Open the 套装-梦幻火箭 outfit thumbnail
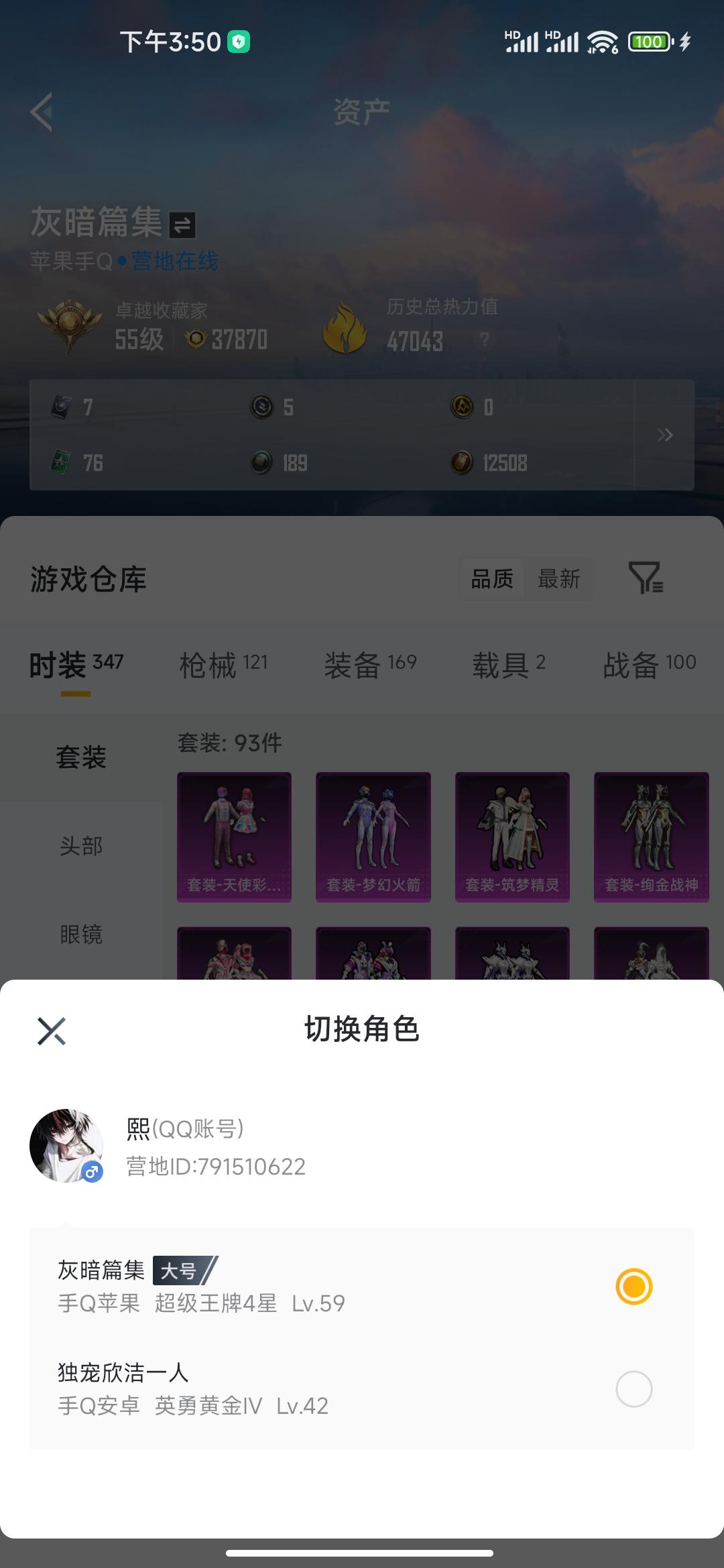This screenshot has width=724, height=1568. tap(373, 835)
